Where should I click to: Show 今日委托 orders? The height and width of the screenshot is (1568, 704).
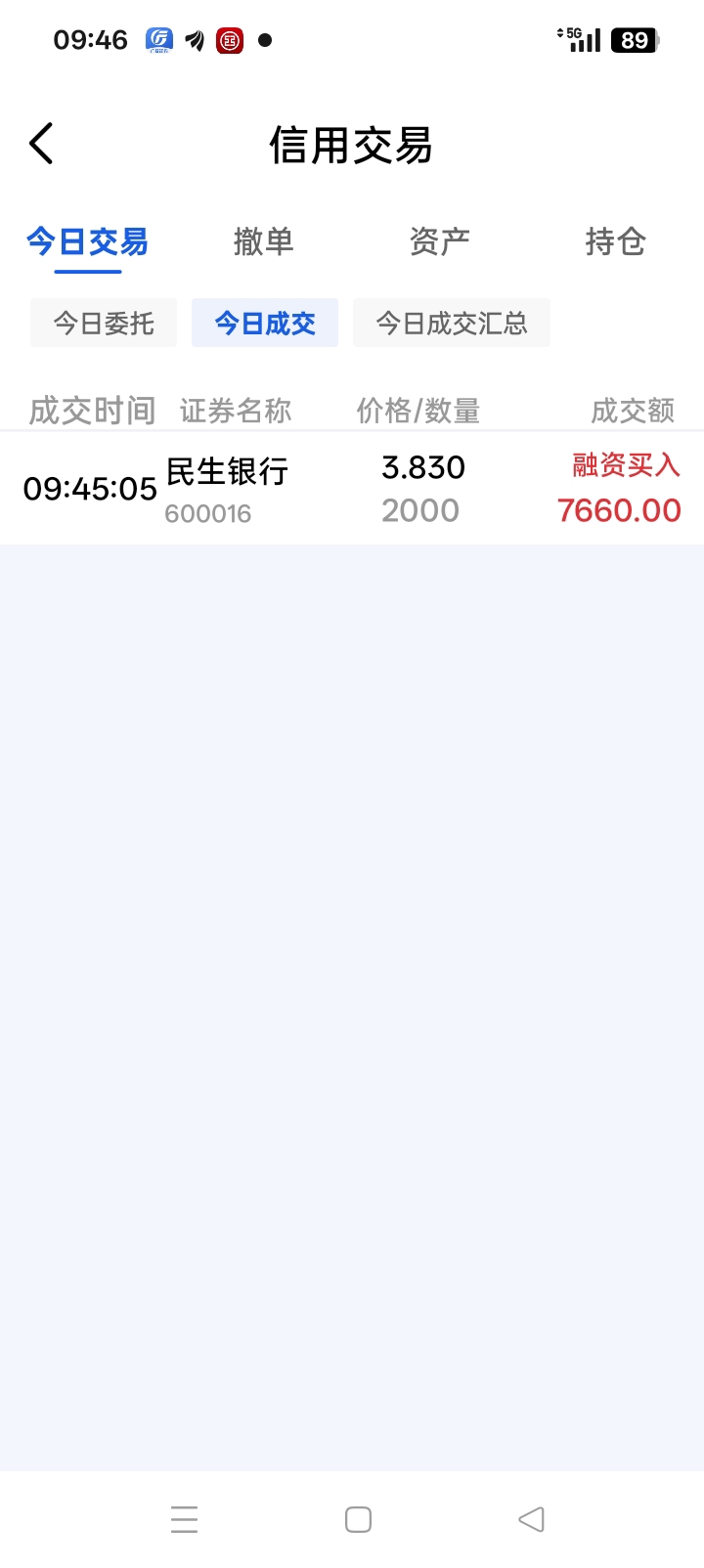104,324
